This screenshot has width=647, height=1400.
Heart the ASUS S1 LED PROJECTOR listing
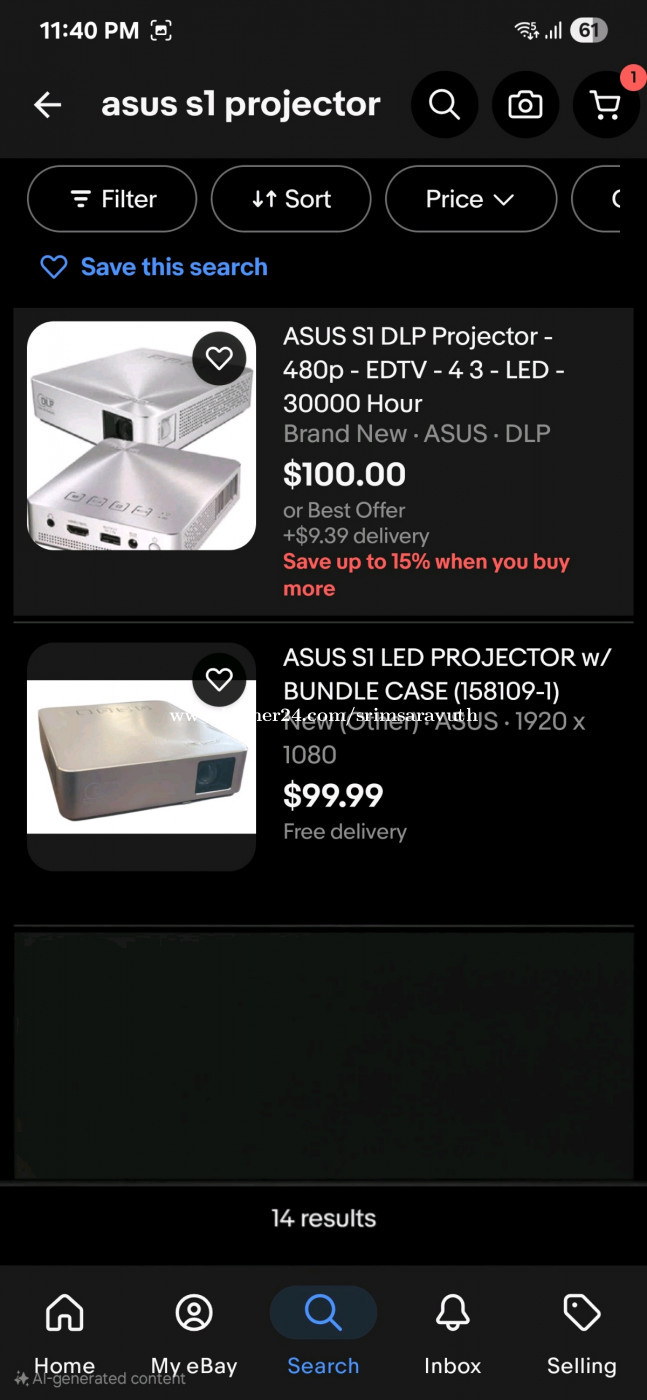point(219,680)
